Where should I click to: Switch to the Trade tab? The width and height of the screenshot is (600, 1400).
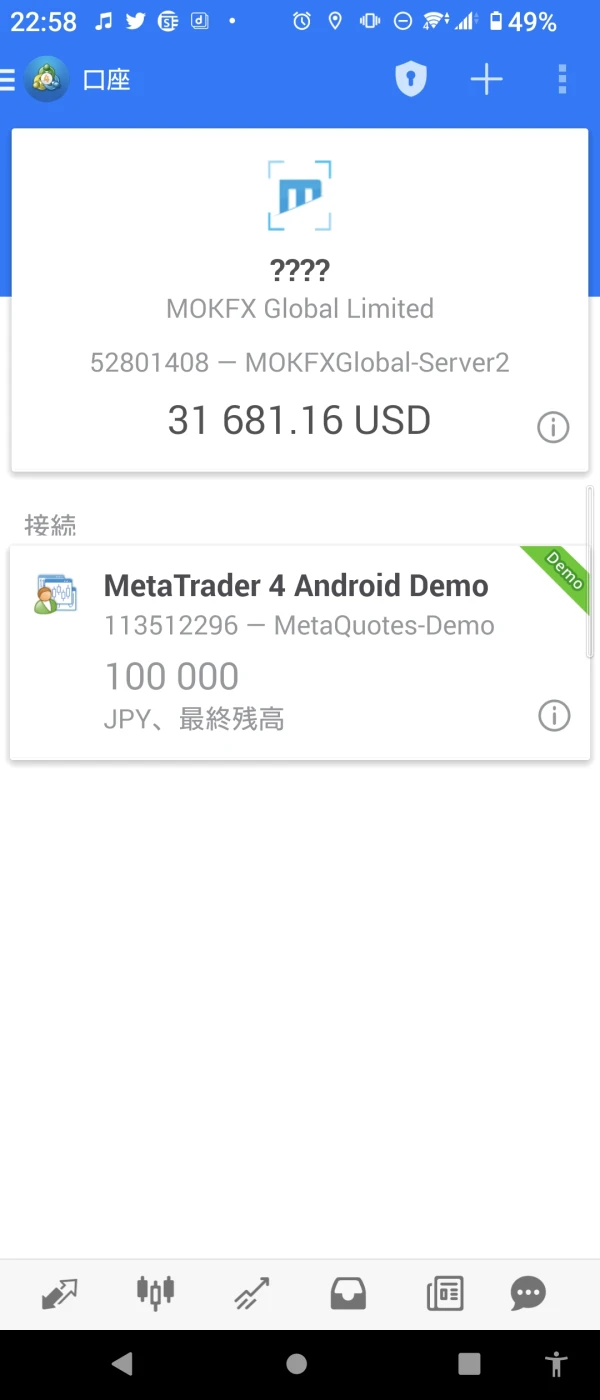coord(251,1294)
